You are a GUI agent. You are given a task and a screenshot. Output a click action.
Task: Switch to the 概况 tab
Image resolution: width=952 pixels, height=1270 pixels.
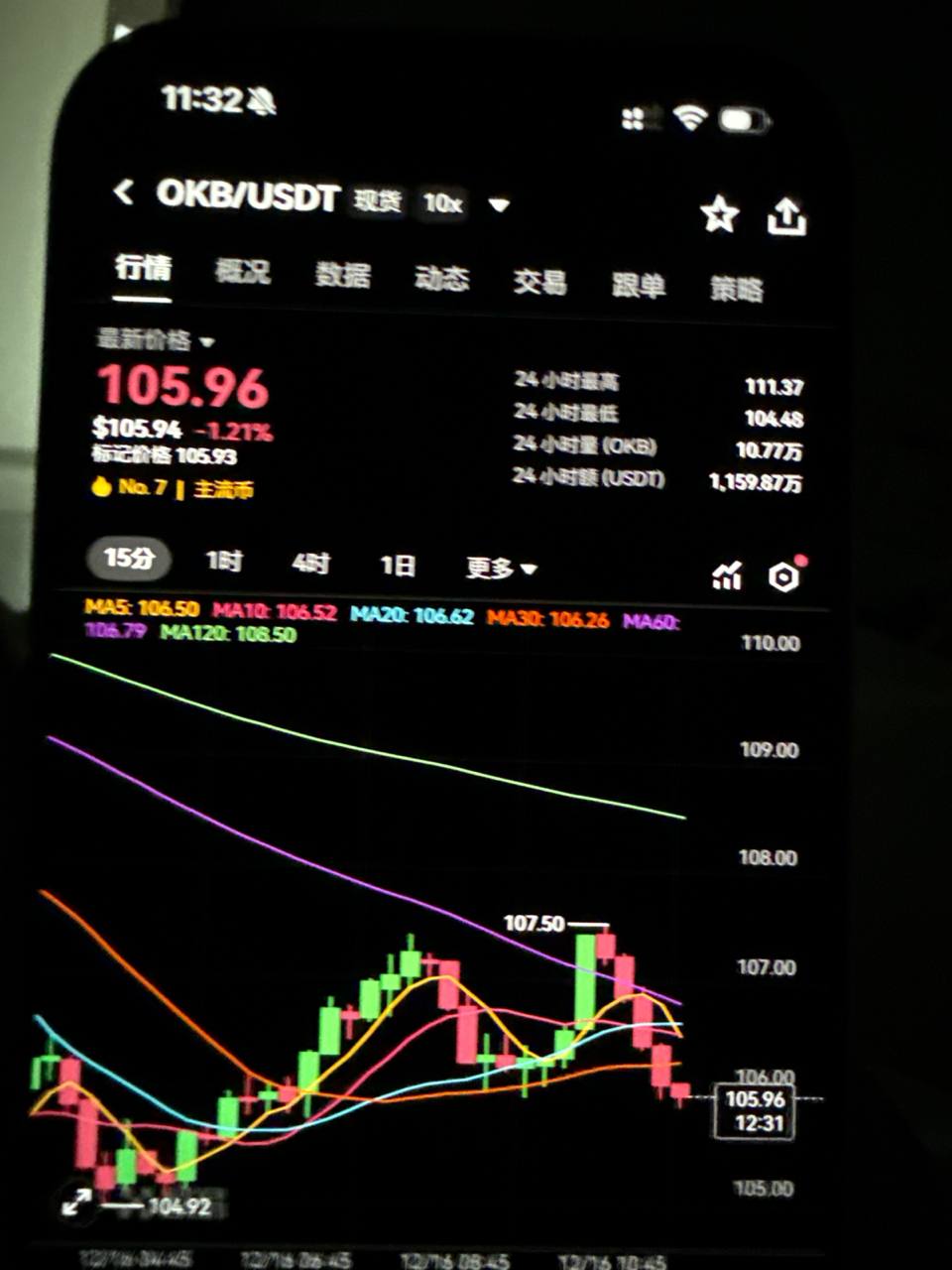pos(243,271)
